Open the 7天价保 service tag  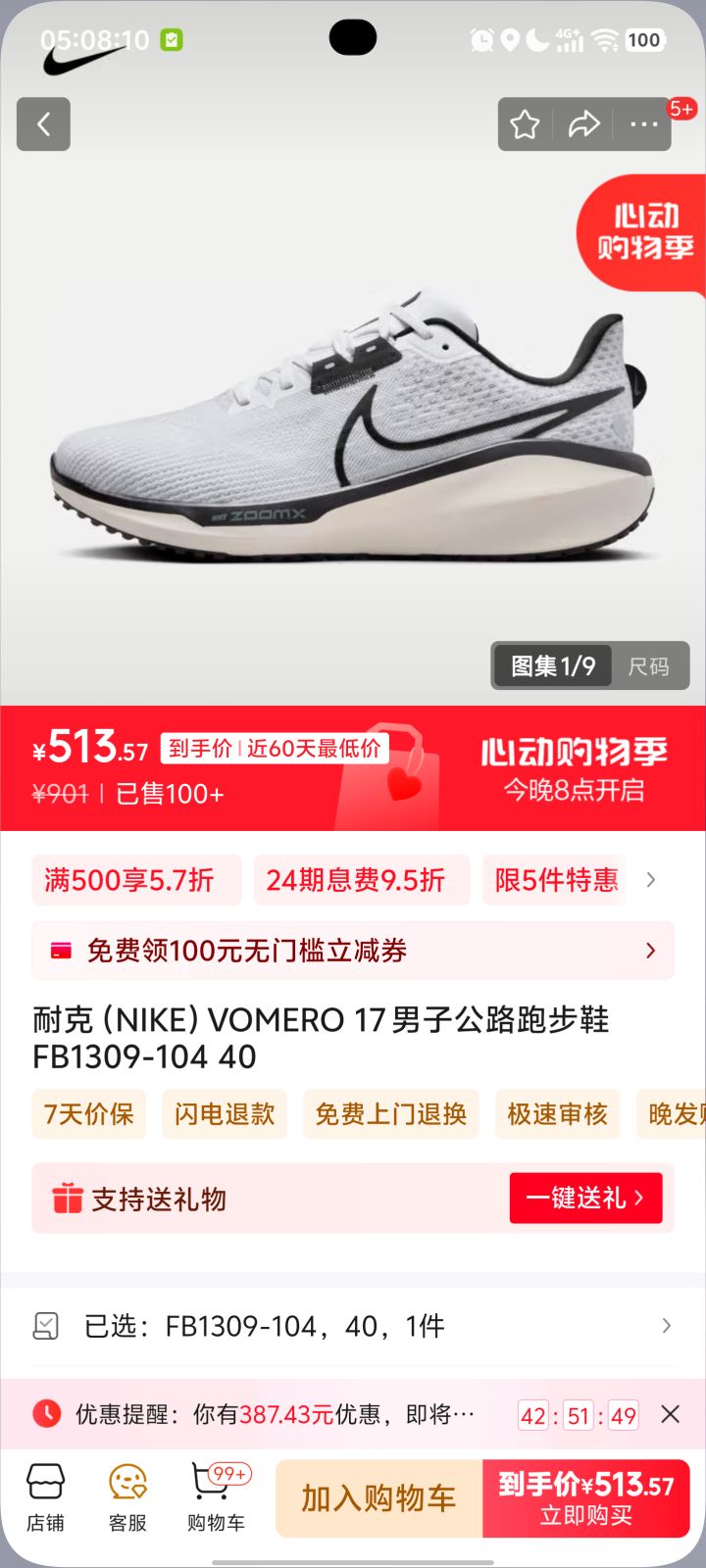pos(89,1114)
